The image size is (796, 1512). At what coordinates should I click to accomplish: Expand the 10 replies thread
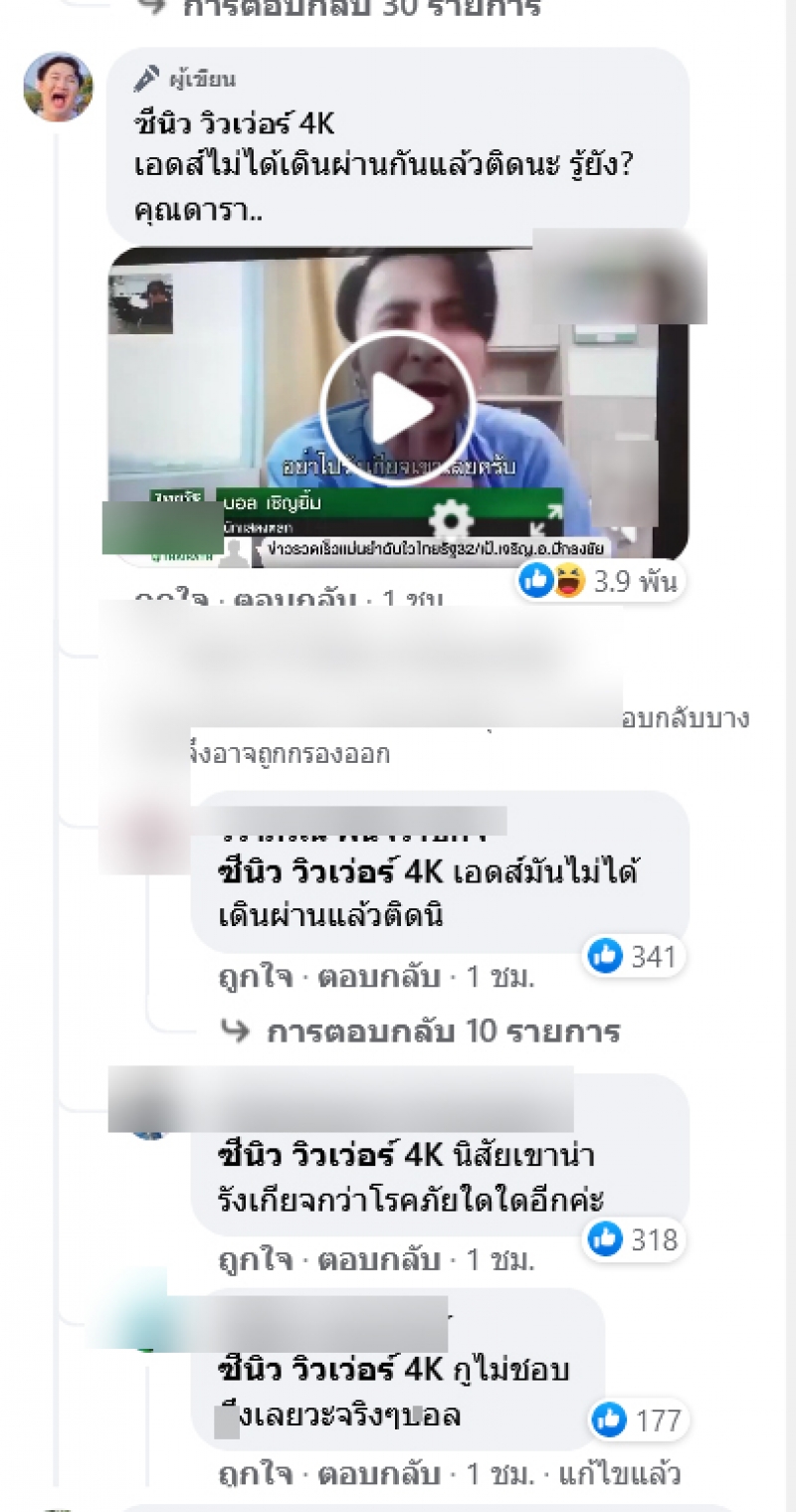(443, 1032)
